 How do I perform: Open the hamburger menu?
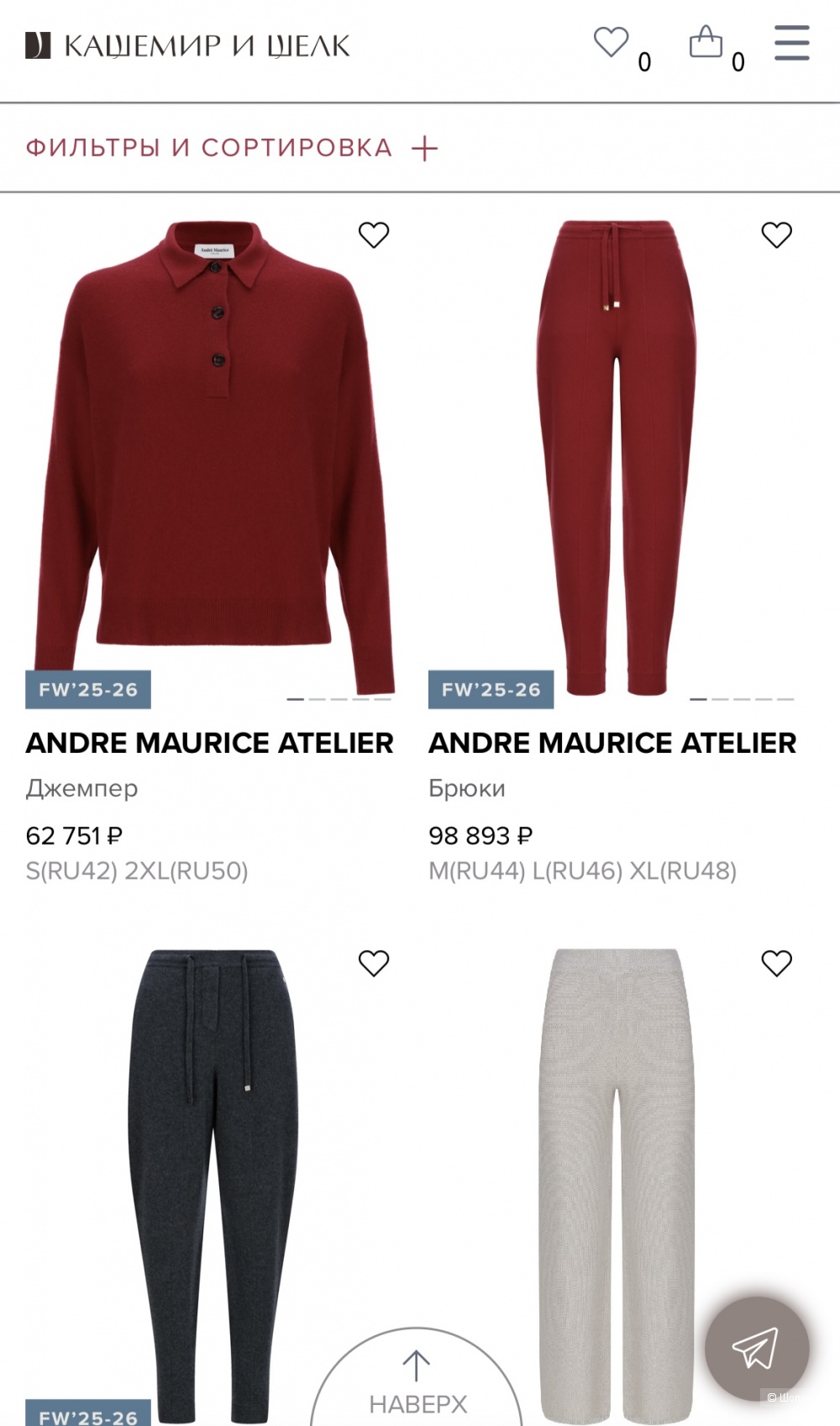pos(791,43)
